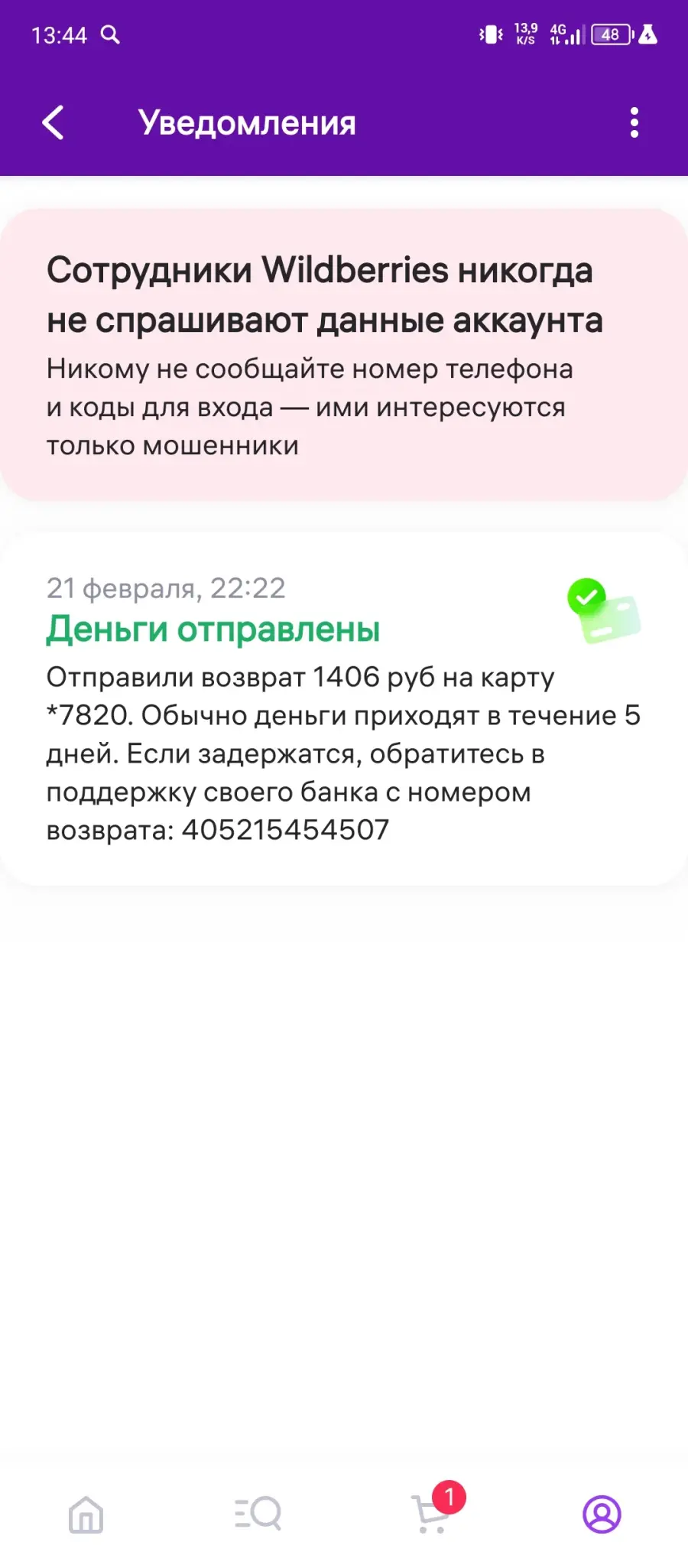Screen dimensions: 688x1568
Task: Open the Деньги отправлены notification
Action: (344, 709)
